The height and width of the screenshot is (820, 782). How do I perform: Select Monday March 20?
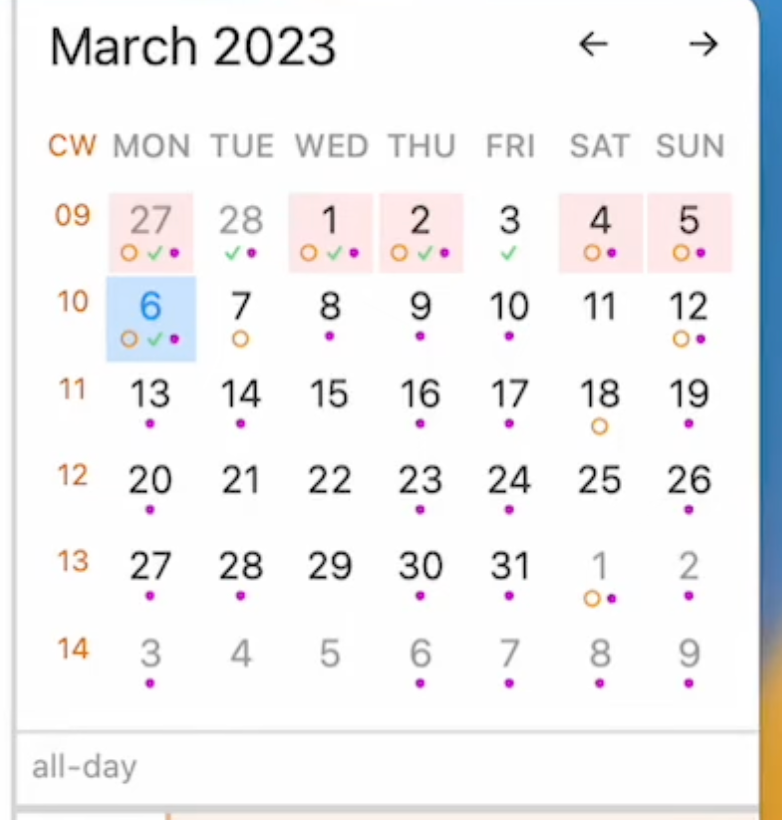tap(151, 481)
